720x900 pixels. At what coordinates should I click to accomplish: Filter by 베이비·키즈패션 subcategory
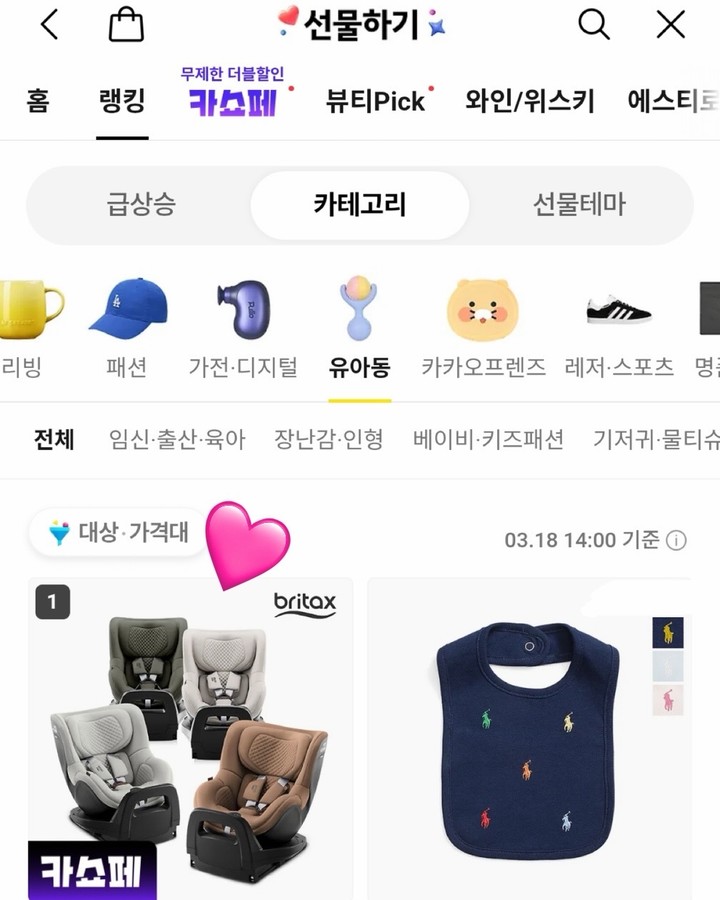(488, 439)
